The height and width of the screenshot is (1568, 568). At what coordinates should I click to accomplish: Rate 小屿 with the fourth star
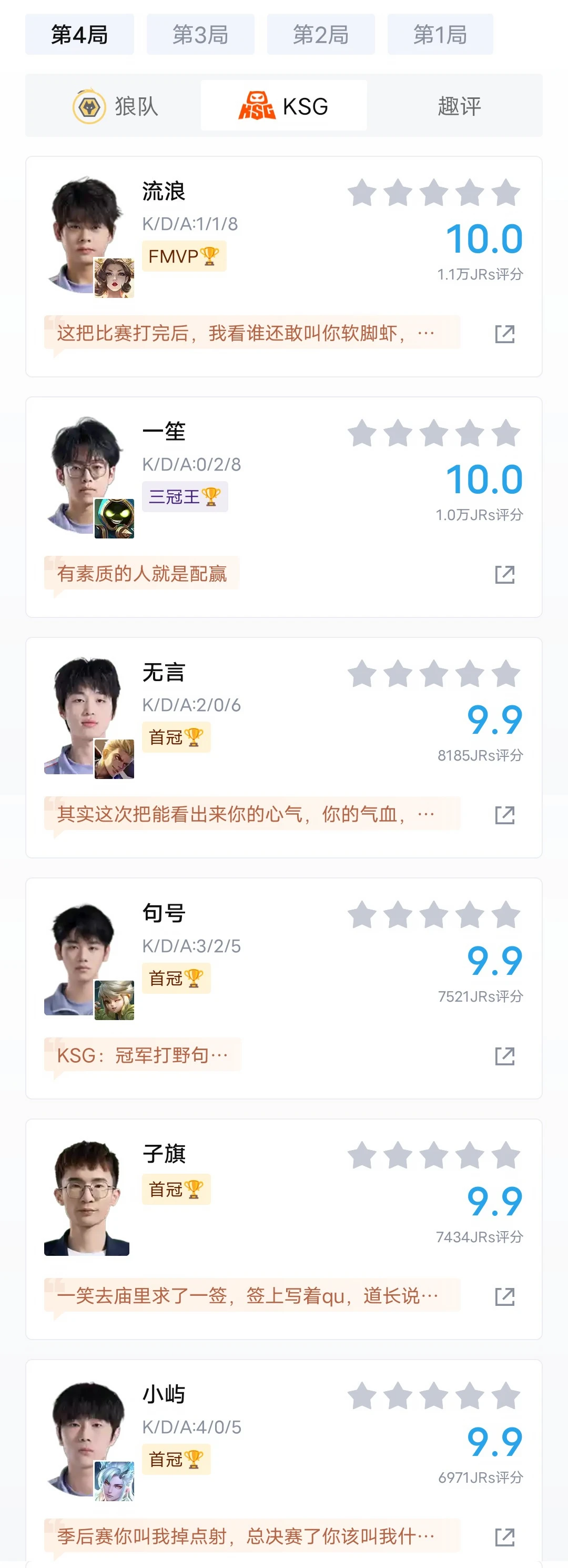[x=470, y=1396]
